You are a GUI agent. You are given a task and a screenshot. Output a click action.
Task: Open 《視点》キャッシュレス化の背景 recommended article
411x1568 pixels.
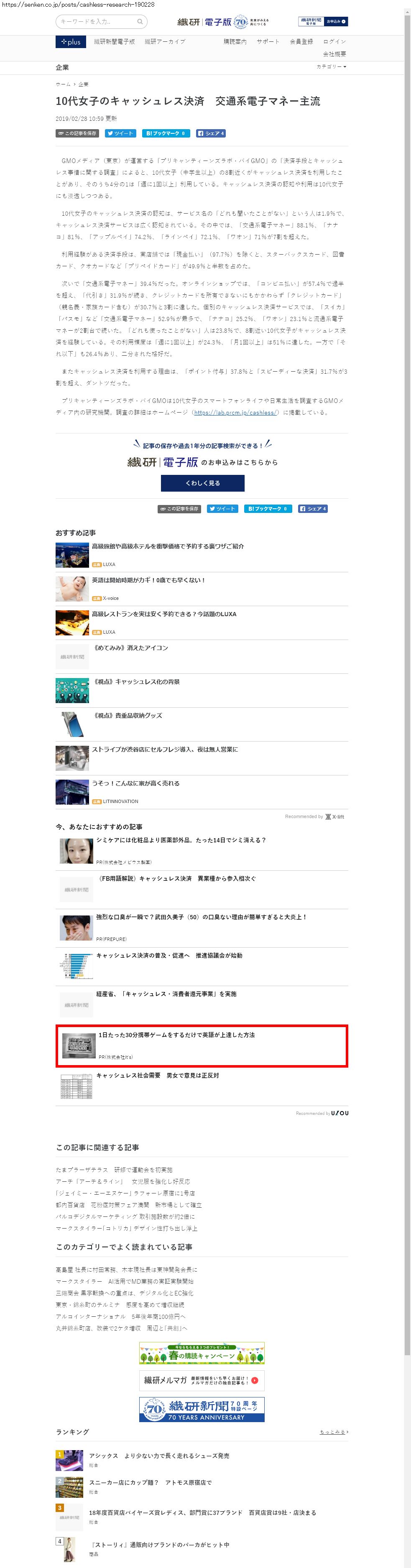point(138,682)
